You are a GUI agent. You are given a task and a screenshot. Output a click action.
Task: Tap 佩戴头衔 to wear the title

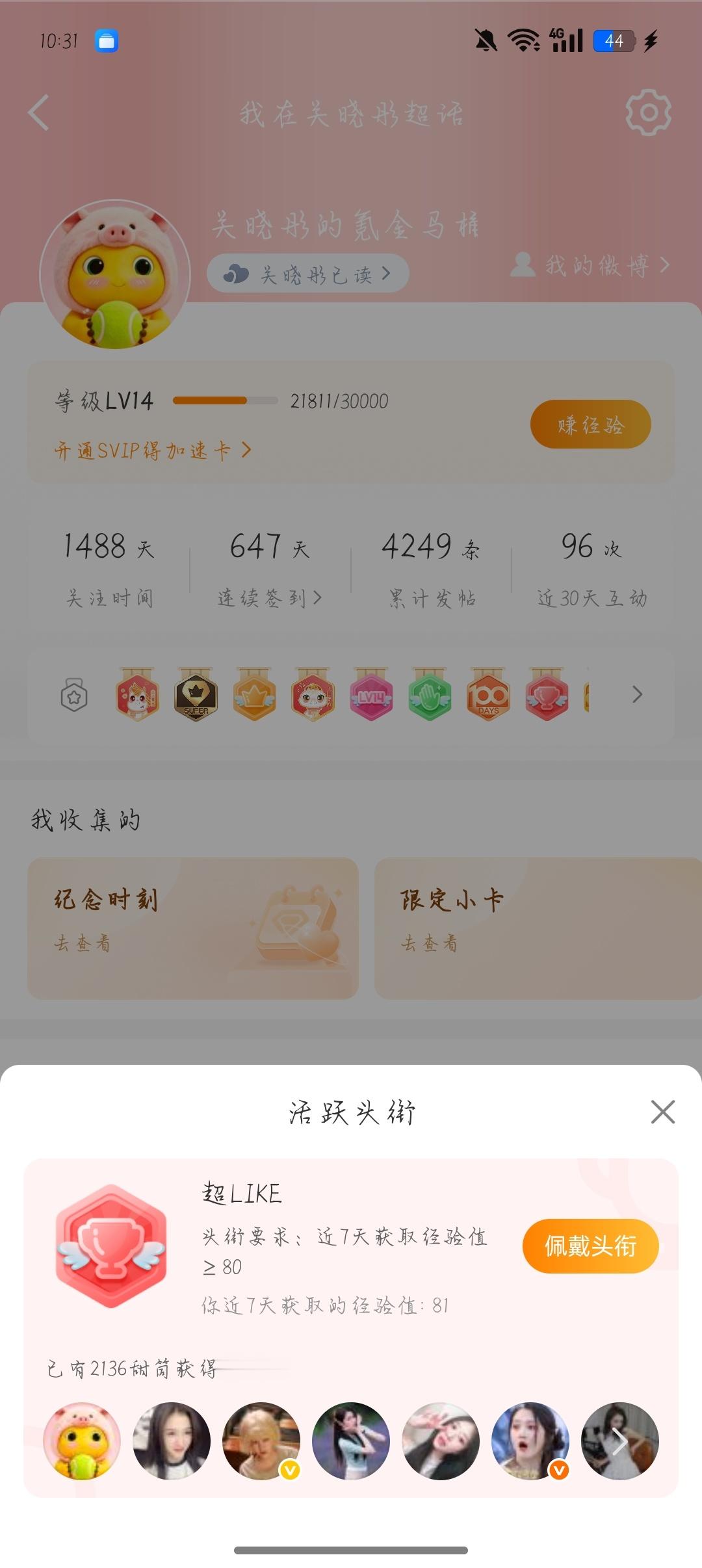point(590,1246)
